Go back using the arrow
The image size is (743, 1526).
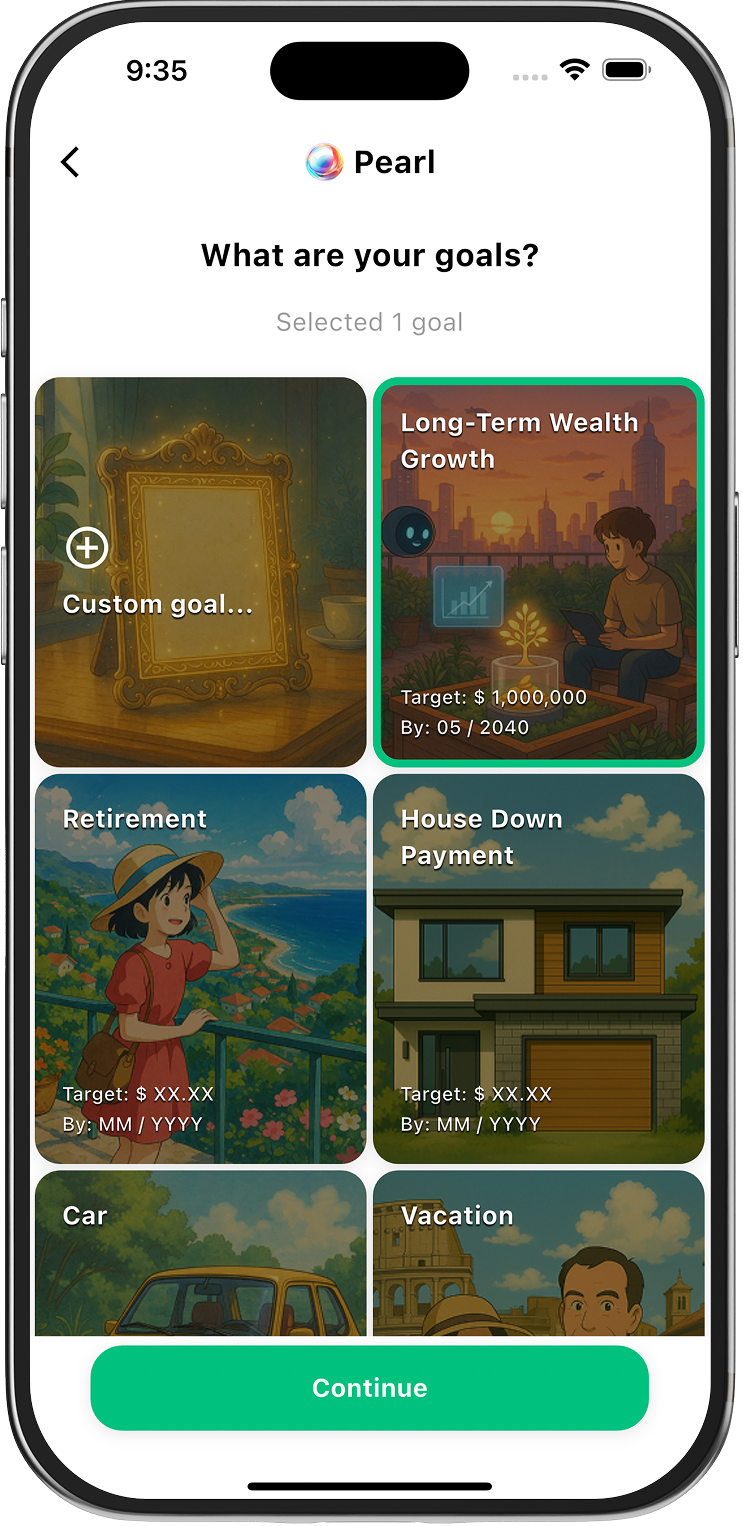70,162
